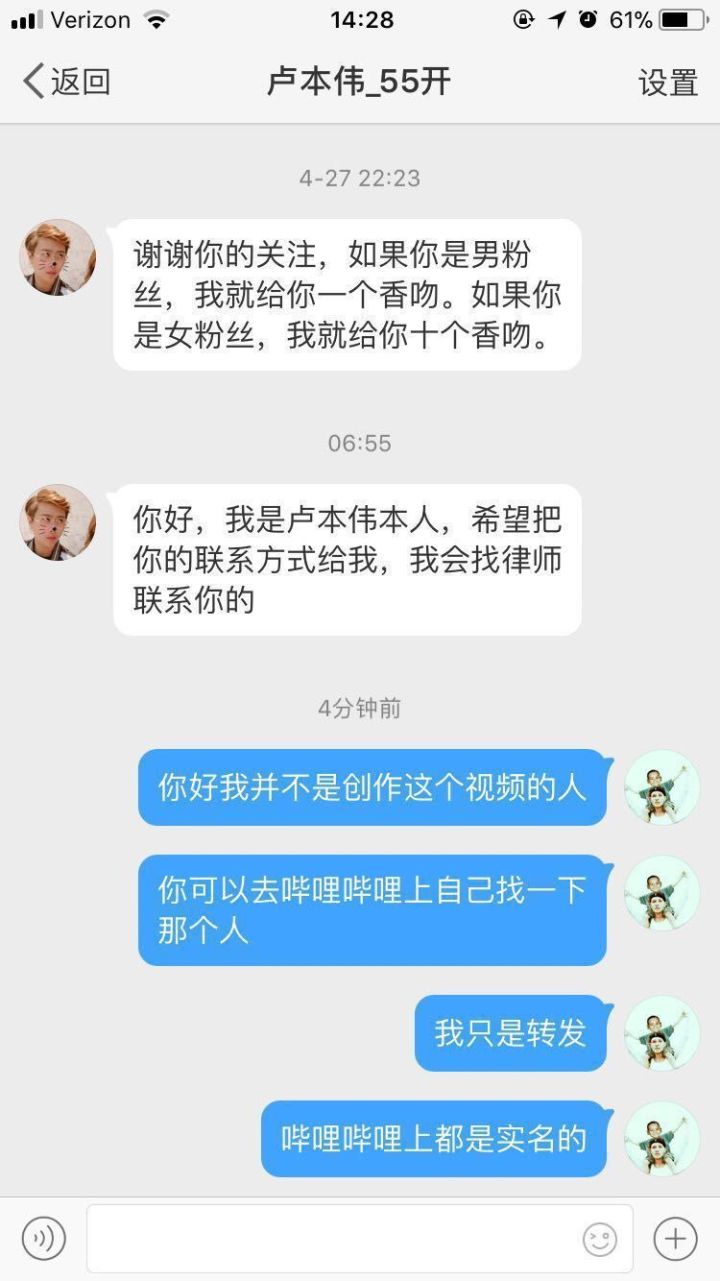This screenshot has height=1281, width=720.
Task: Go back via 返回 button
Action: tap(66, 82)
